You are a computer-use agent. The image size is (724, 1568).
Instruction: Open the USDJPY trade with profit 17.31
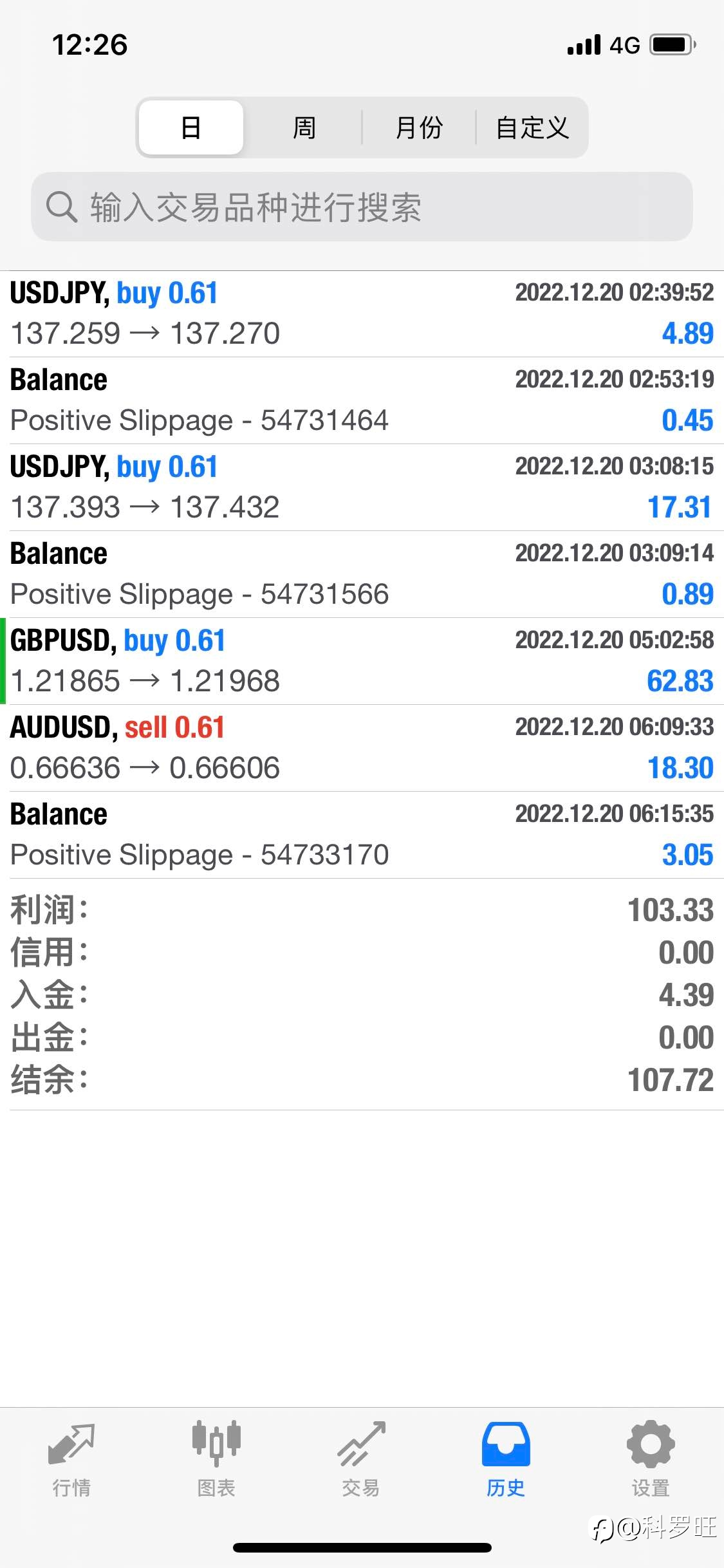[x=362, y=487]
